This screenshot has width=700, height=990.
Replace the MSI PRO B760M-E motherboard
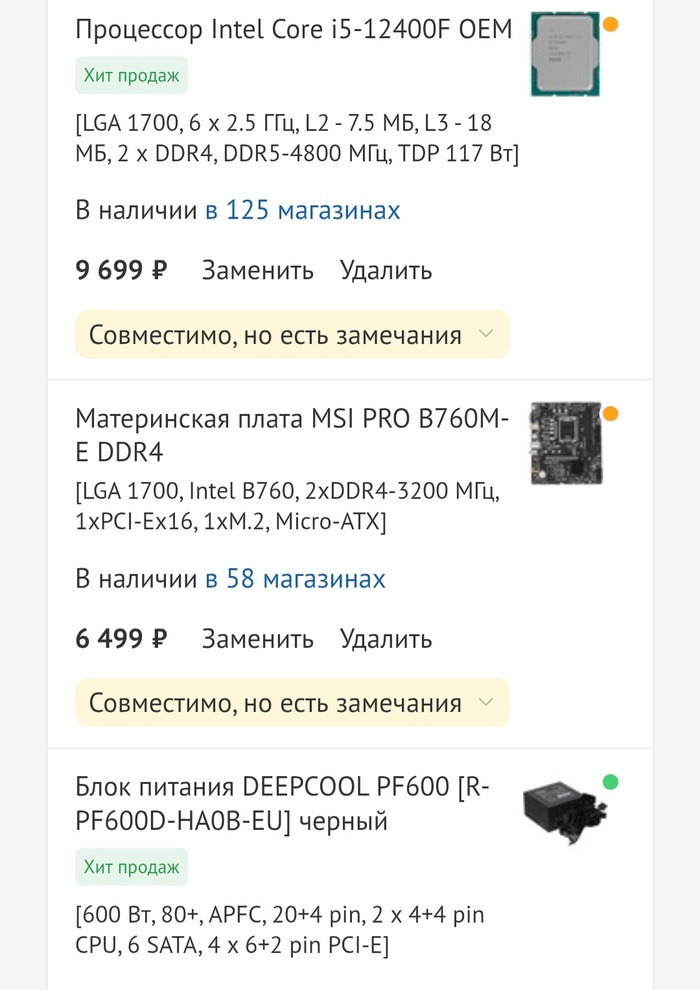(x=257, y=639)
